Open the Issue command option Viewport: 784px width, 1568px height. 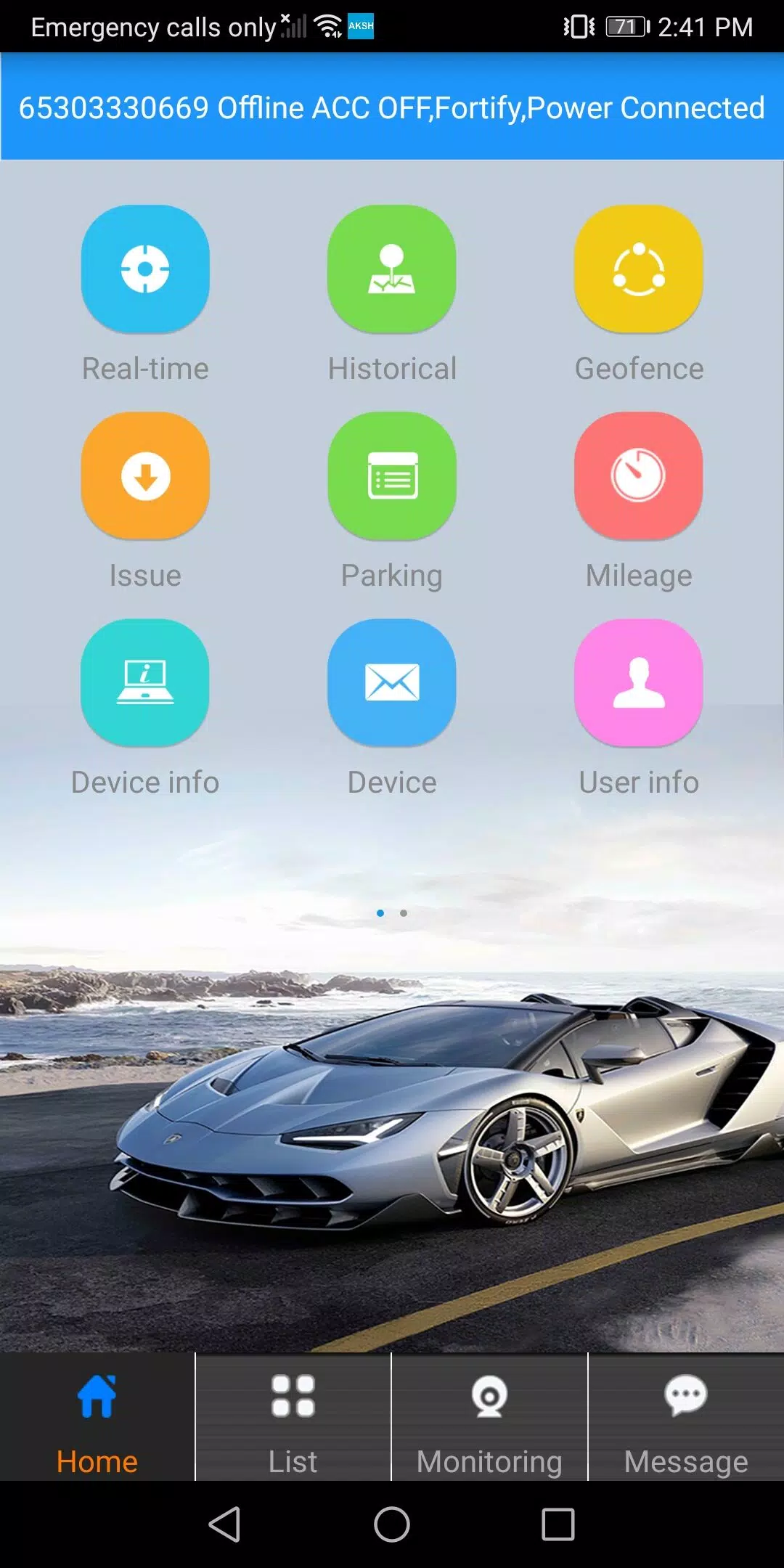[145, 476]
